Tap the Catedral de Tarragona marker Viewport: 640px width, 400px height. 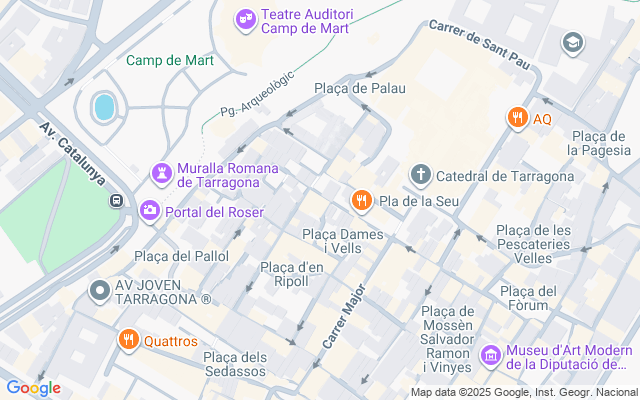421,177
